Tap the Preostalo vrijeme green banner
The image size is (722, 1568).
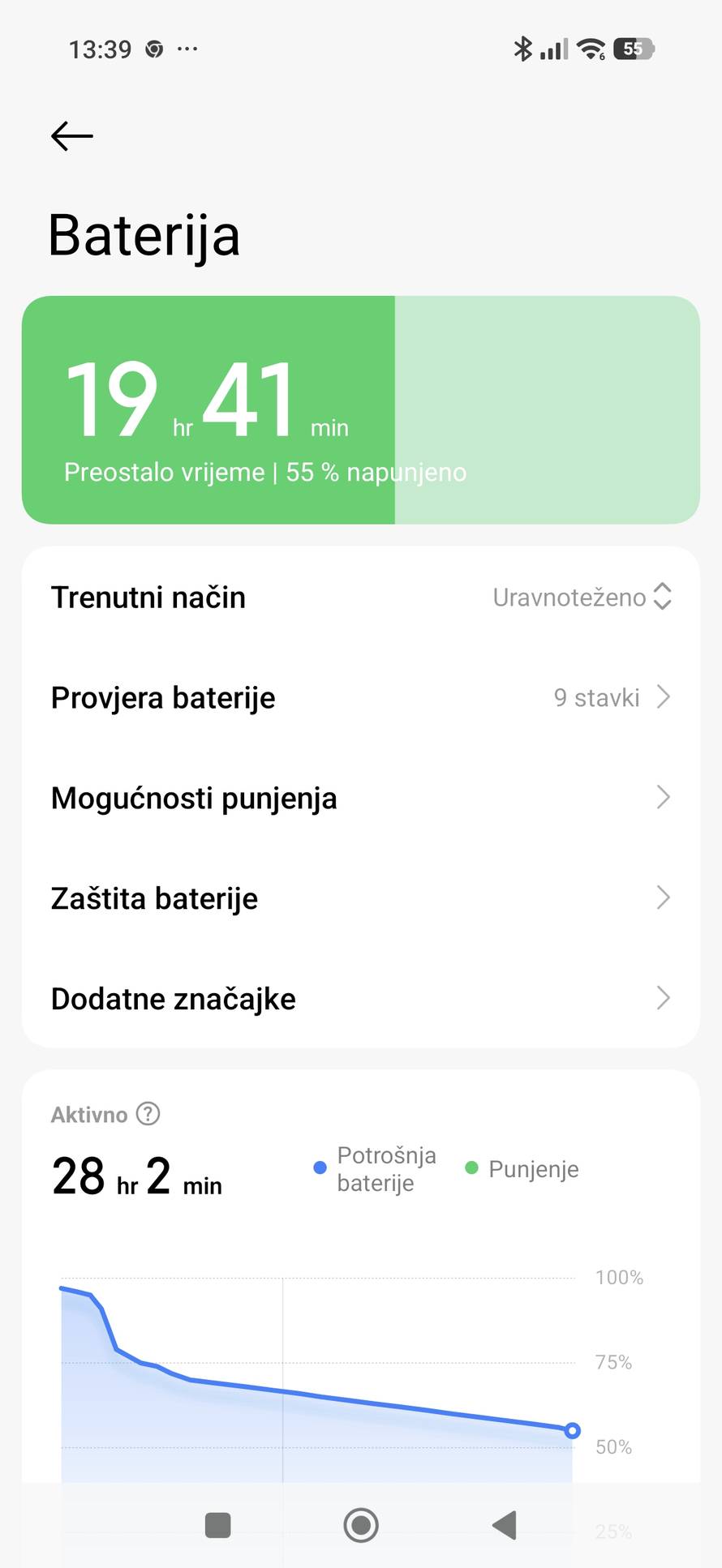point(265,472)
